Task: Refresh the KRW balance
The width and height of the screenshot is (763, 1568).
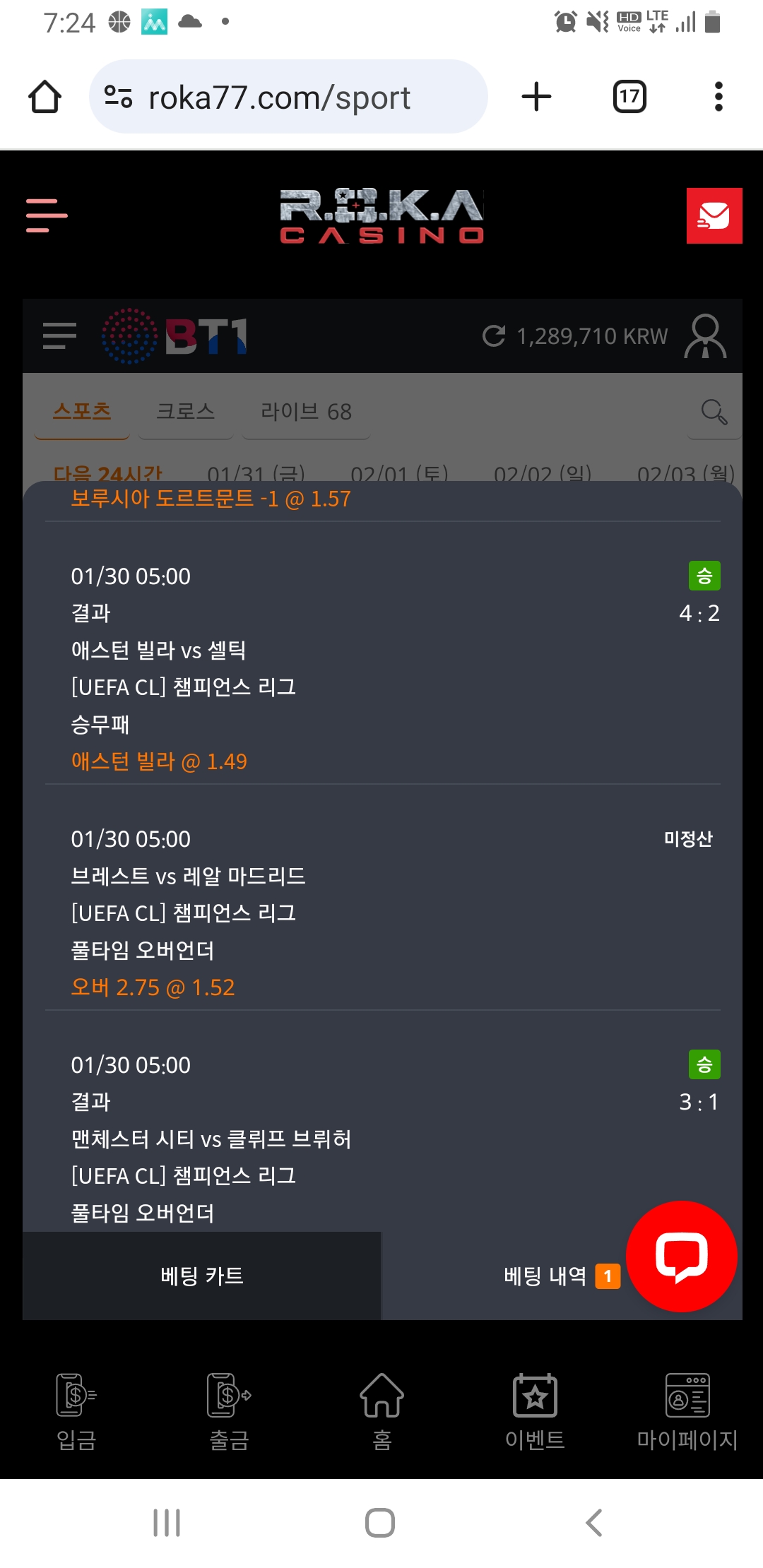Action: tap(494, 336)
